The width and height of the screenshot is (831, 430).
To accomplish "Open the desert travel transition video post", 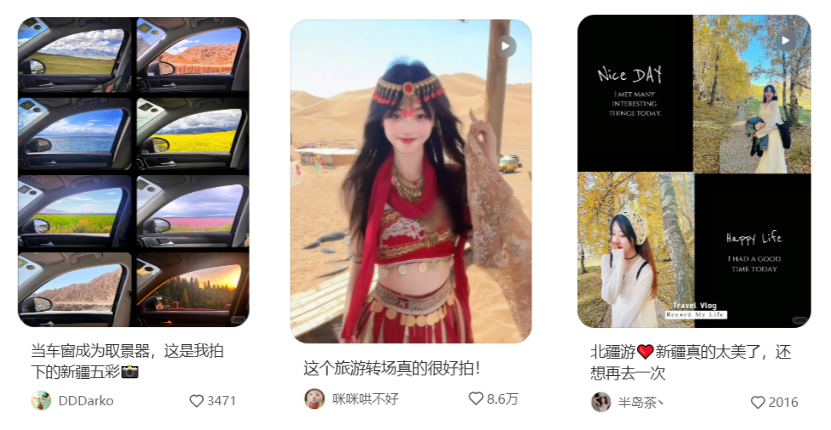I will tap(410, 180).
